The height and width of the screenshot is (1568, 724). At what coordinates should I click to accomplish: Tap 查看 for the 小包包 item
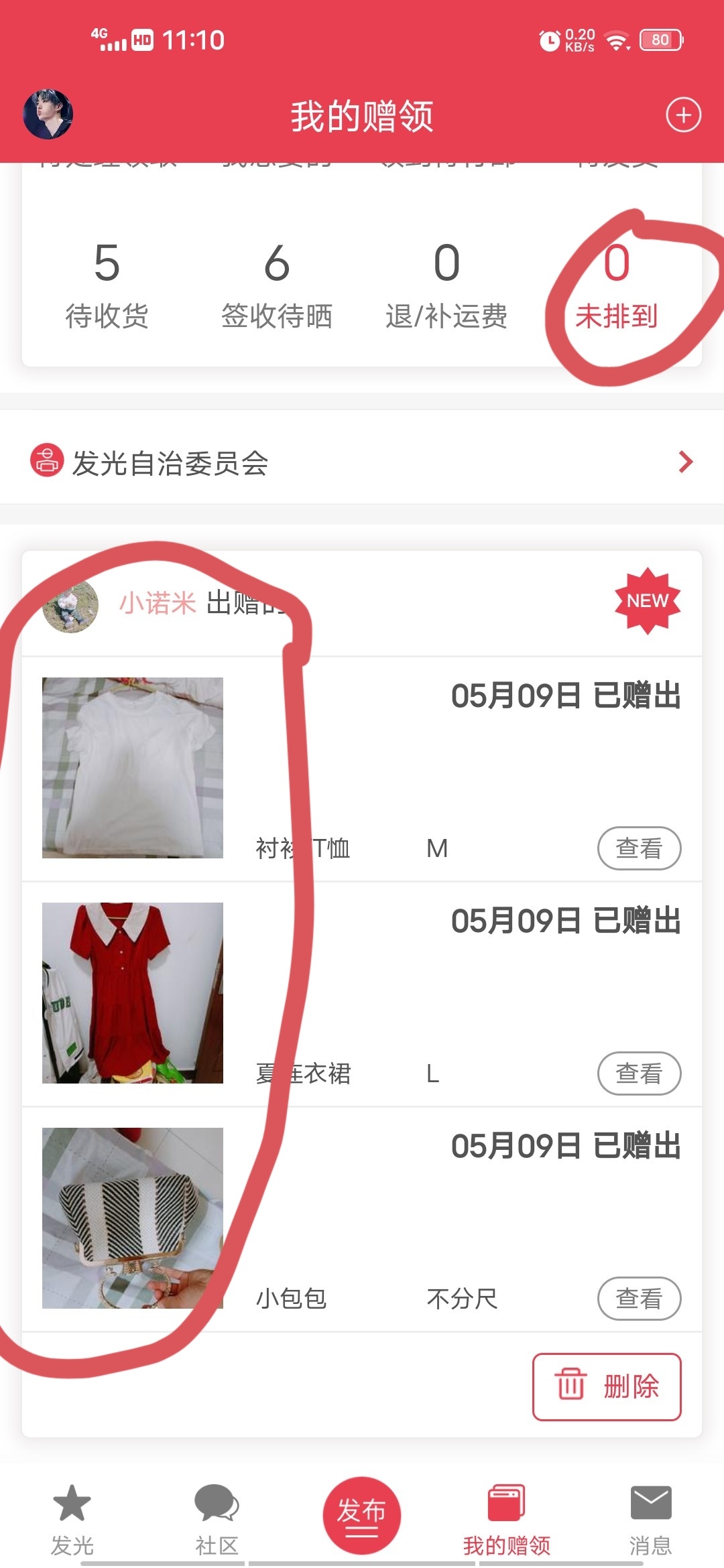[x=639, y=1299]
